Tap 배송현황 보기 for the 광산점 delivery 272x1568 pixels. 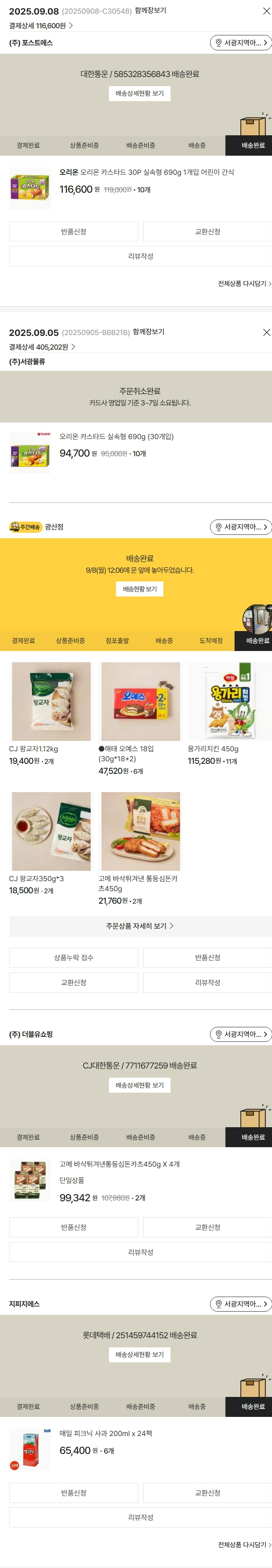pos(139,589)
